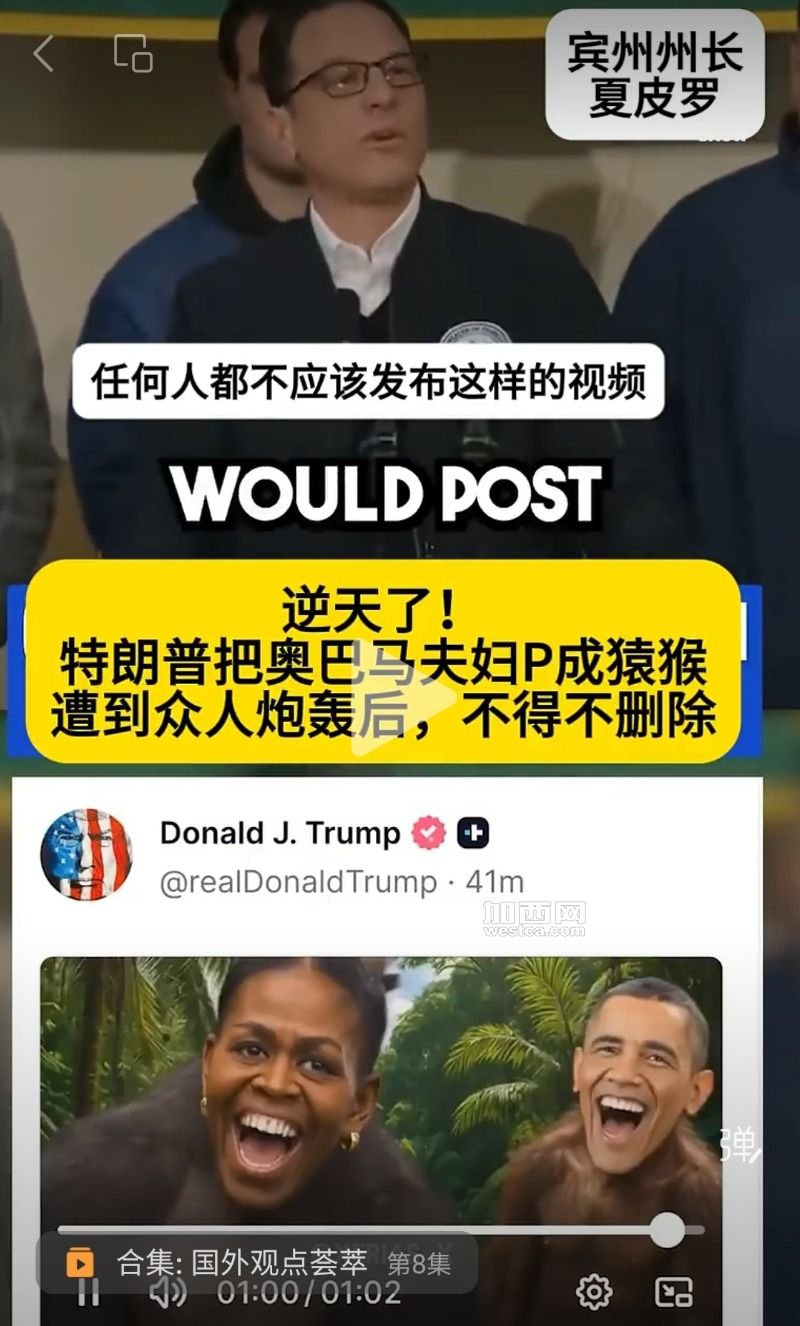Tap the video progress slider handle
This screenshot has height=1326, width=800.
pos(667,1230)
